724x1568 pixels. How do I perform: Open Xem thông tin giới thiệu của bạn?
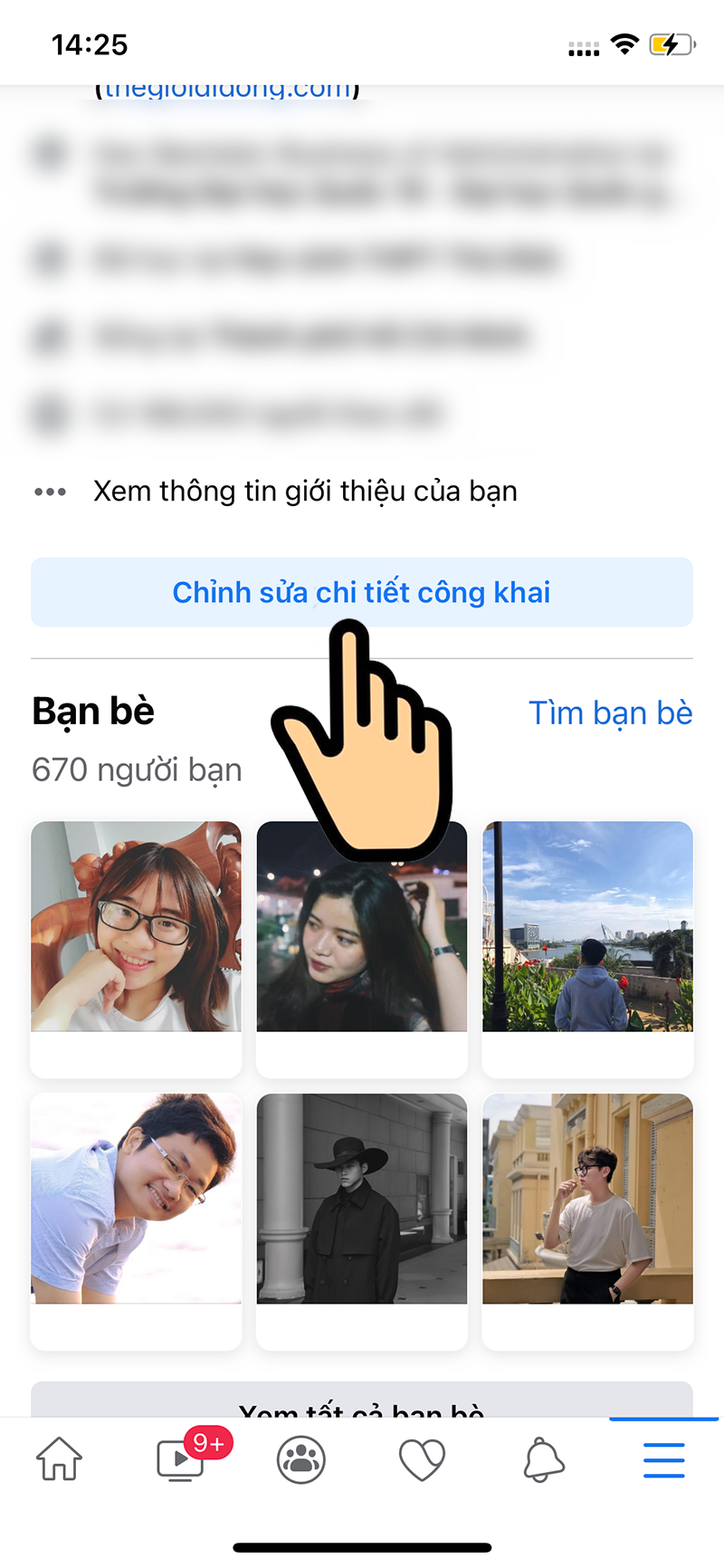[305, 492]
